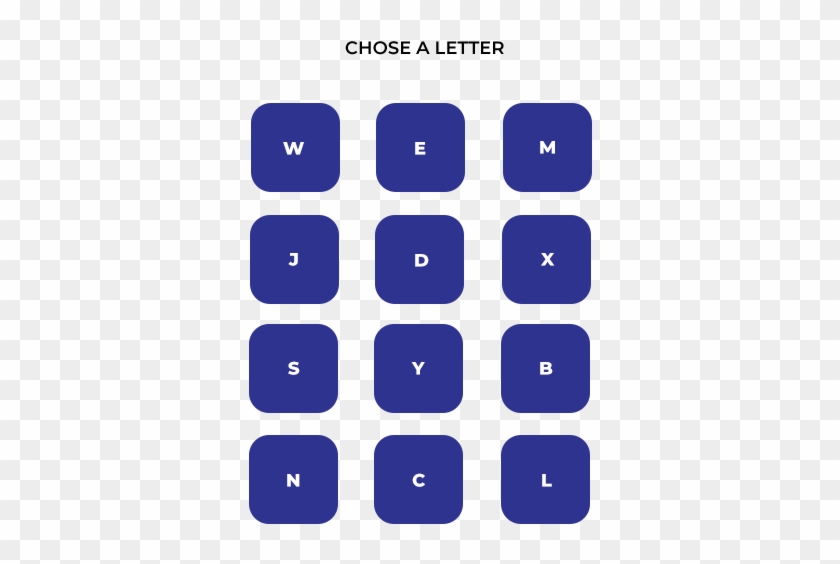Choose the letter N

(294, 480)
